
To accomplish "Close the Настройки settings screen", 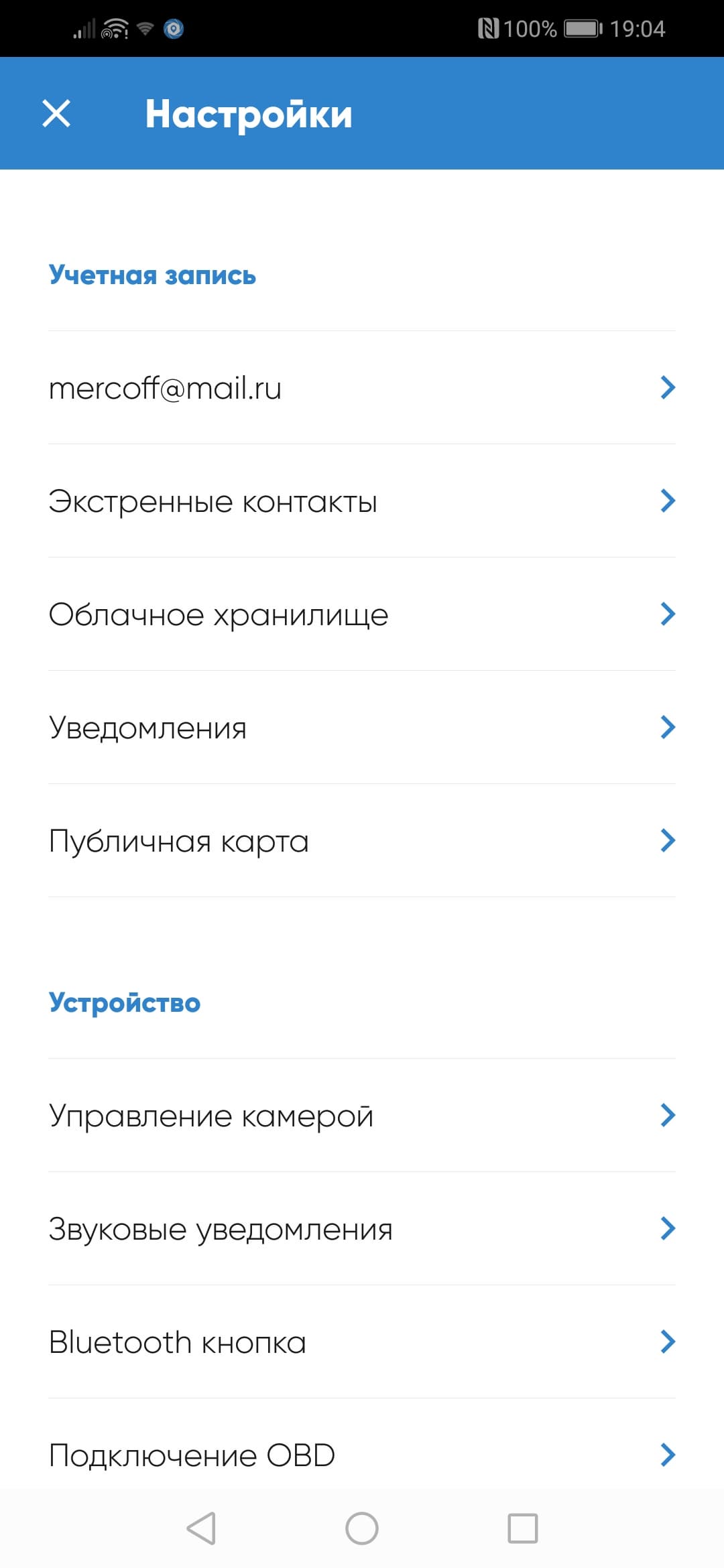I will tap(56, 113).
